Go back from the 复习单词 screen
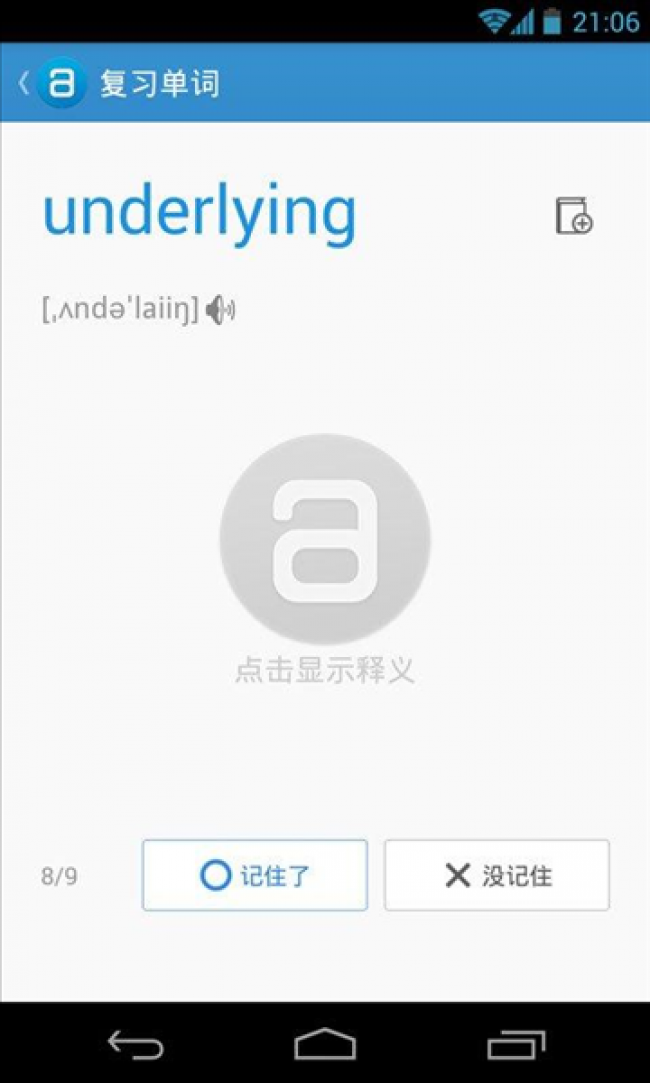Screen dimensions: 650x1083 coord(52,83)
